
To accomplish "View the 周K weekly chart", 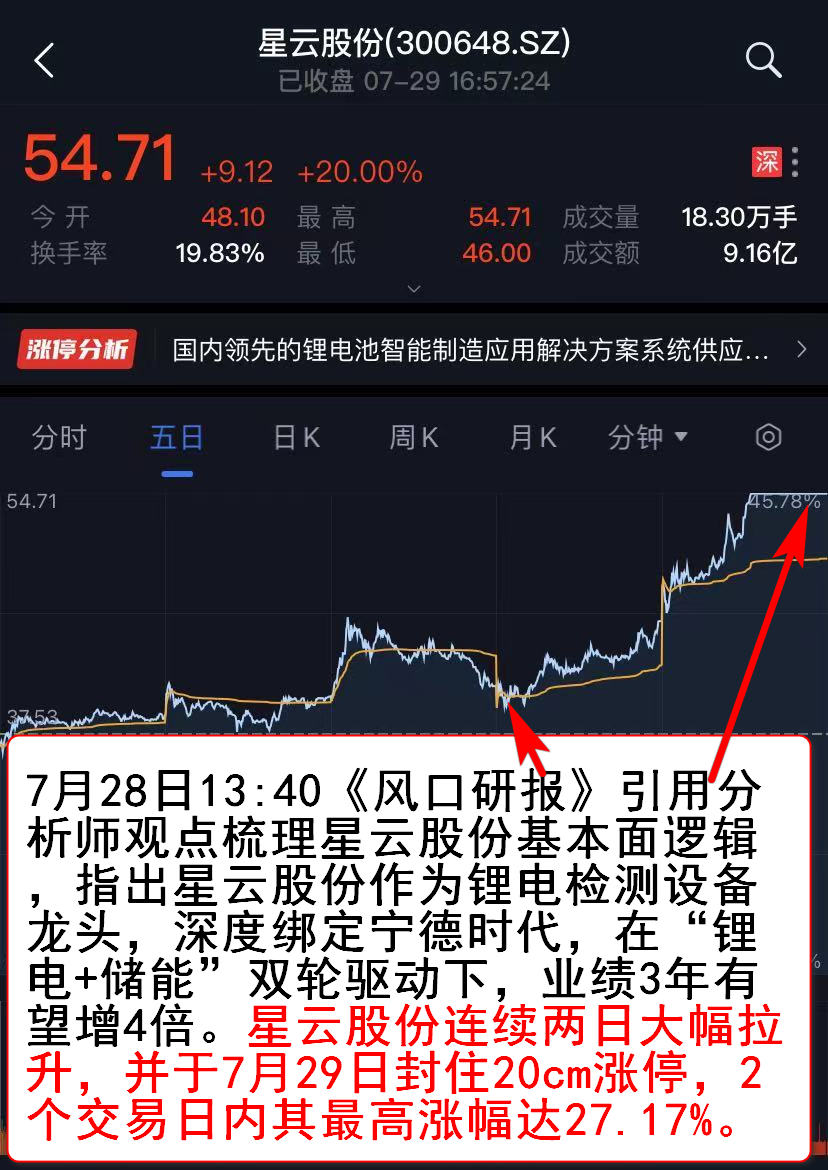I will point(414,438).
